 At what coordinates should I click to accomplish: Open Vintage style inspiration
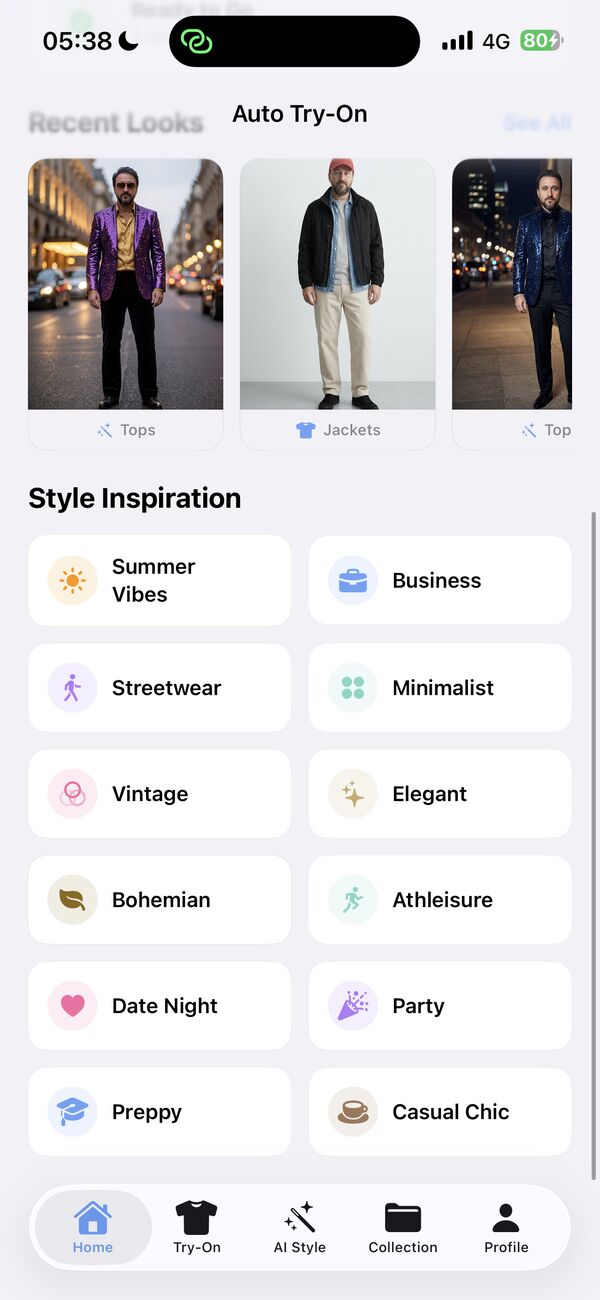pos(160,794)
